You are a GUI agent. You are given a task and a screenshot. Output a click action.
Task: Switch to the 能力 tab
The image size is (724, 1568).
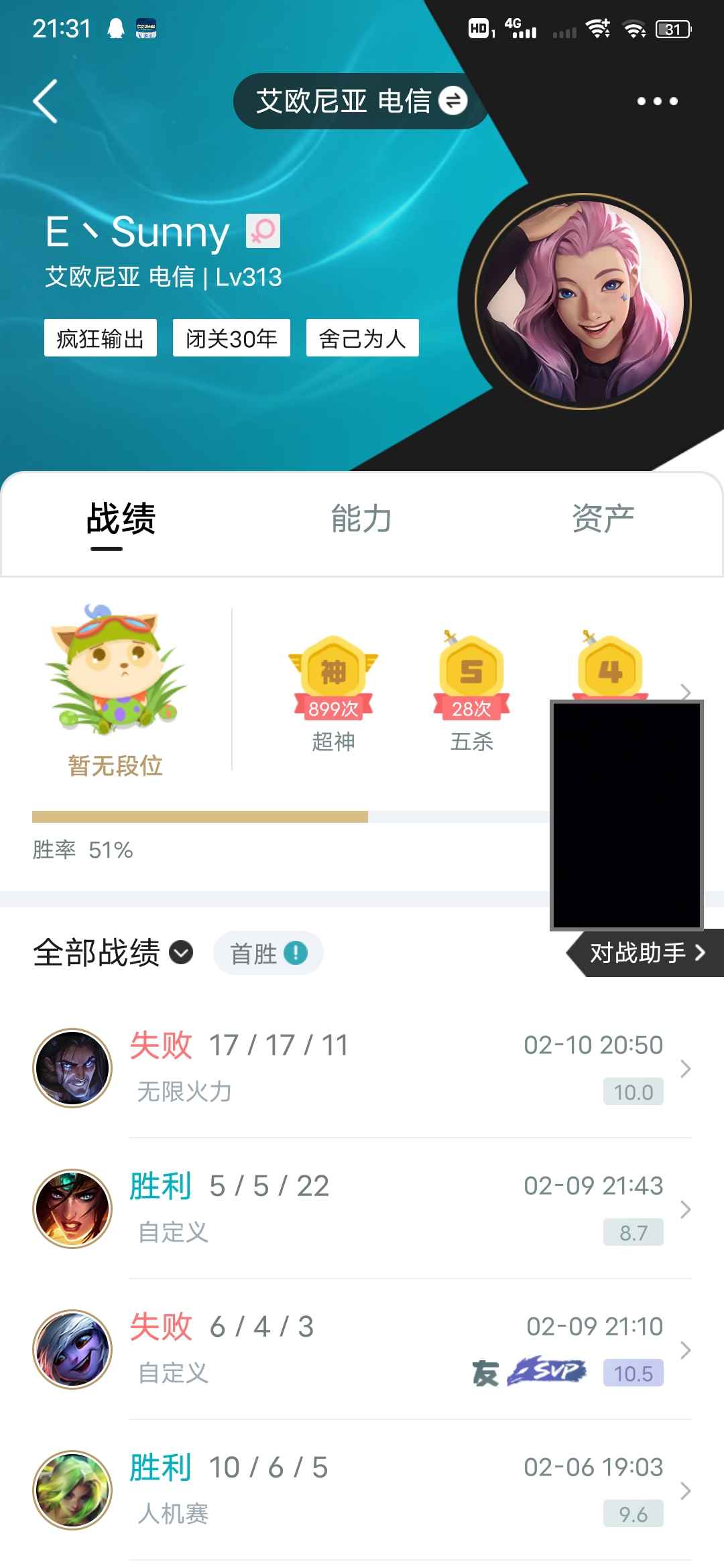361,519
